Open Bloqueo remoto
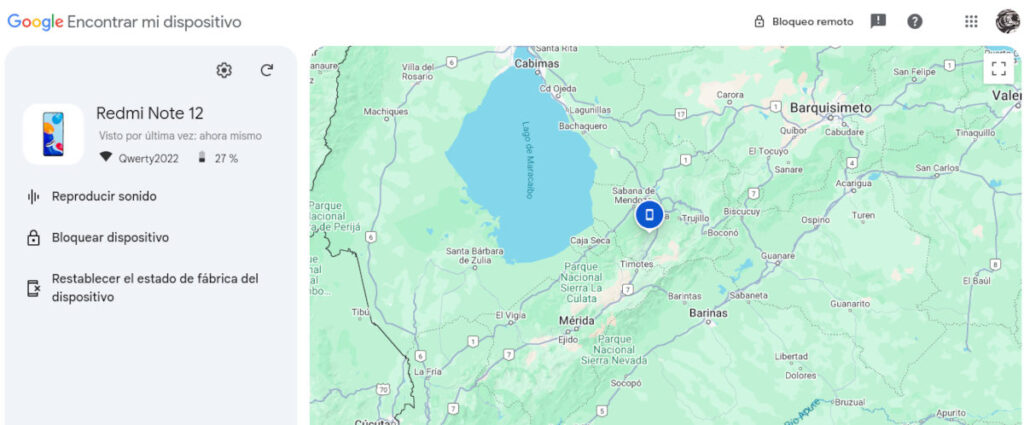Screen dimensions: 1024x425 [x=803, y=21]
